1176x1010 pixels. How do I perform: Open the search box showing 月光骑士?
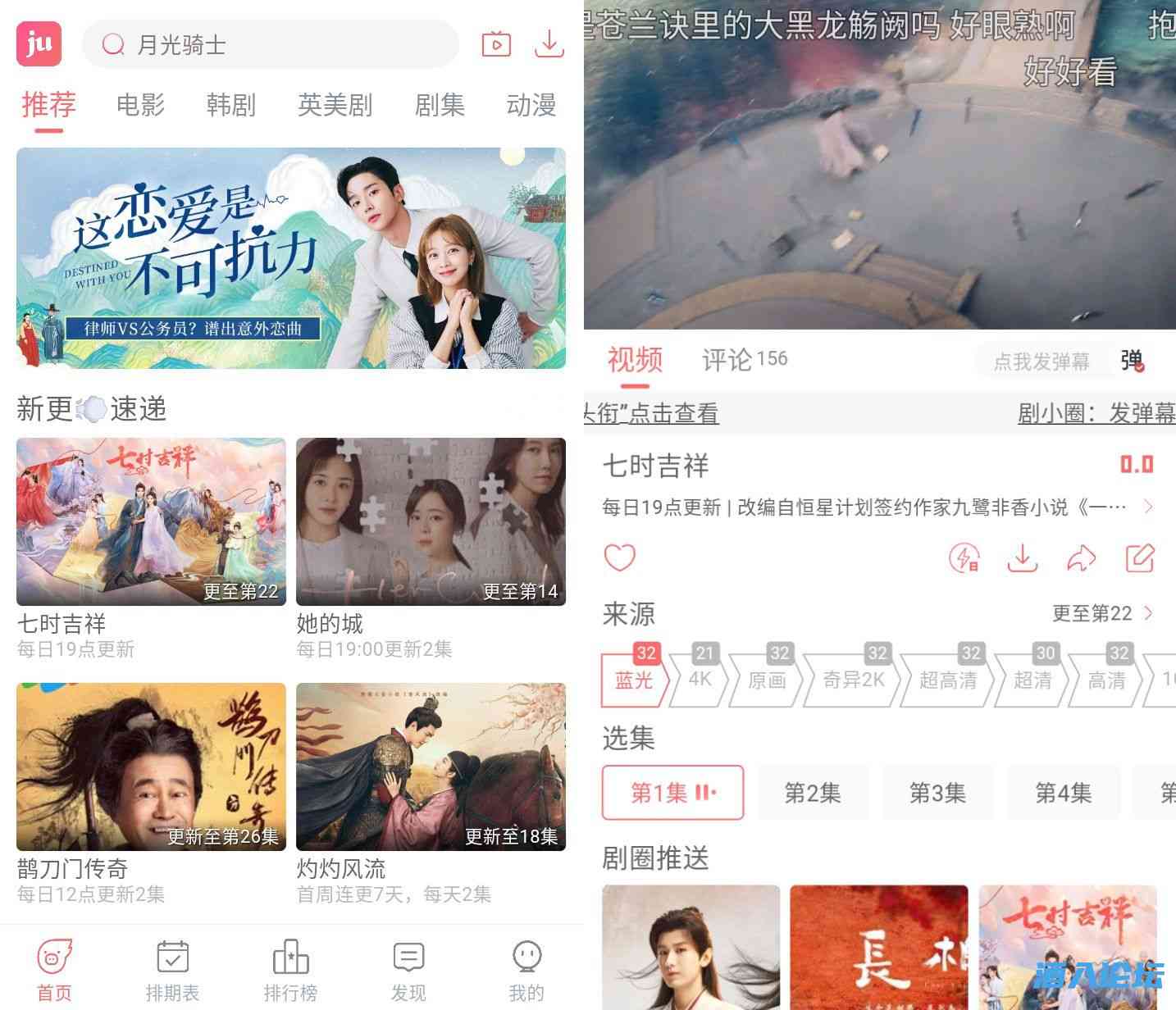(x=269, y=44)
